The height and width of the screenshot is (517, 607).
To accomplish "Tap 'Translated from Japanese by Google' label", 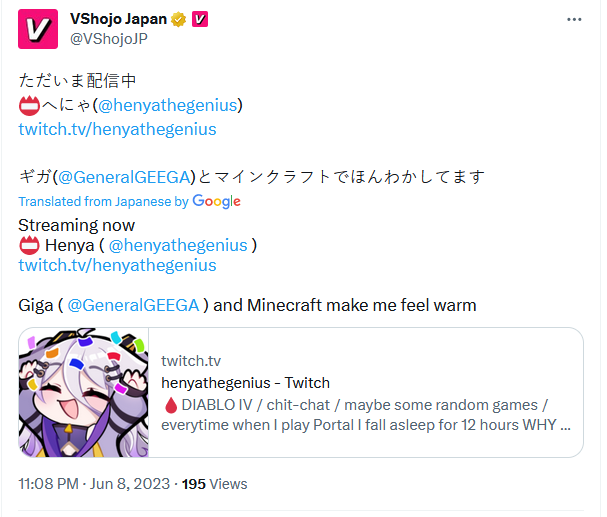I will pyautogui.click(x=130, y=201).
